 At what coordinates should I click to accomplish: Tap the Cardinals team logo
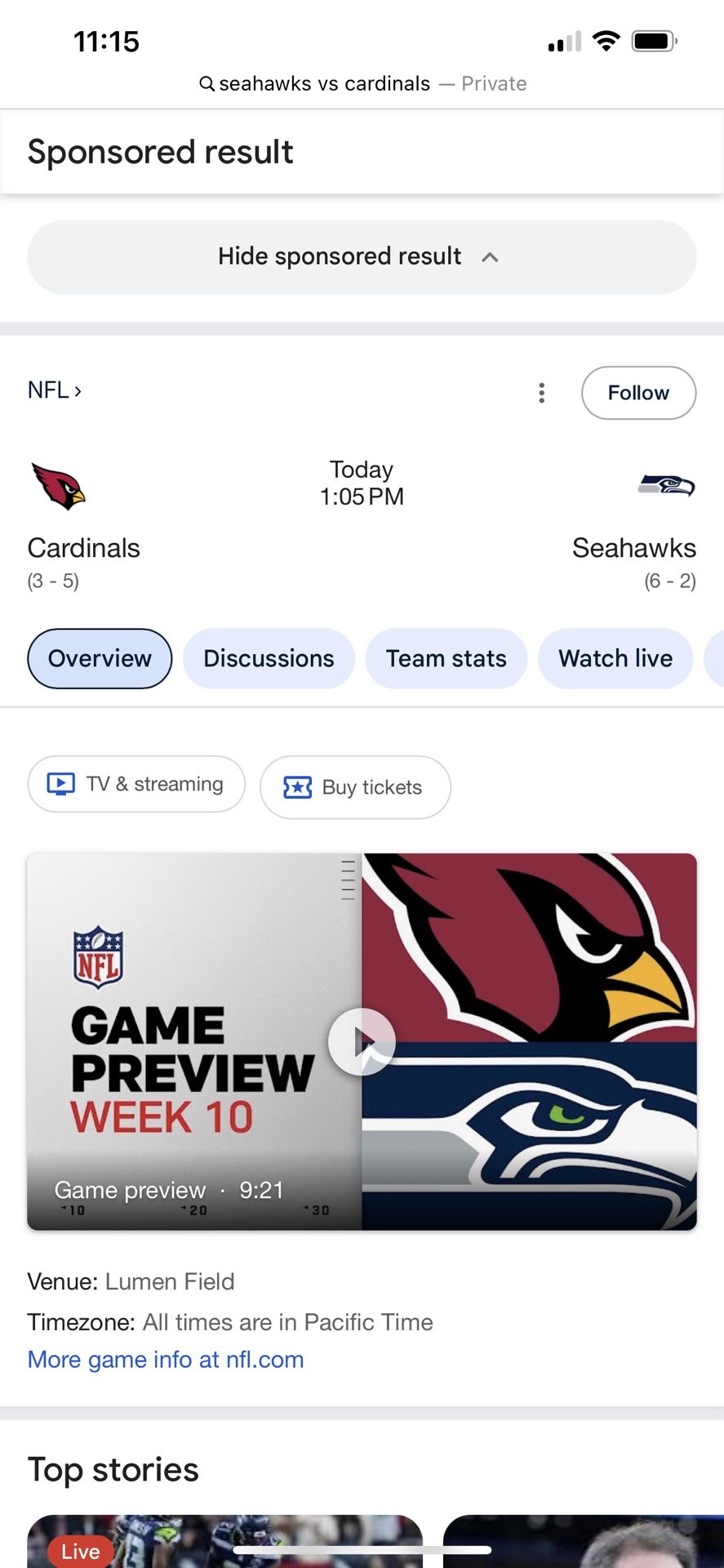pyautogui.click(x=59, y=486)
